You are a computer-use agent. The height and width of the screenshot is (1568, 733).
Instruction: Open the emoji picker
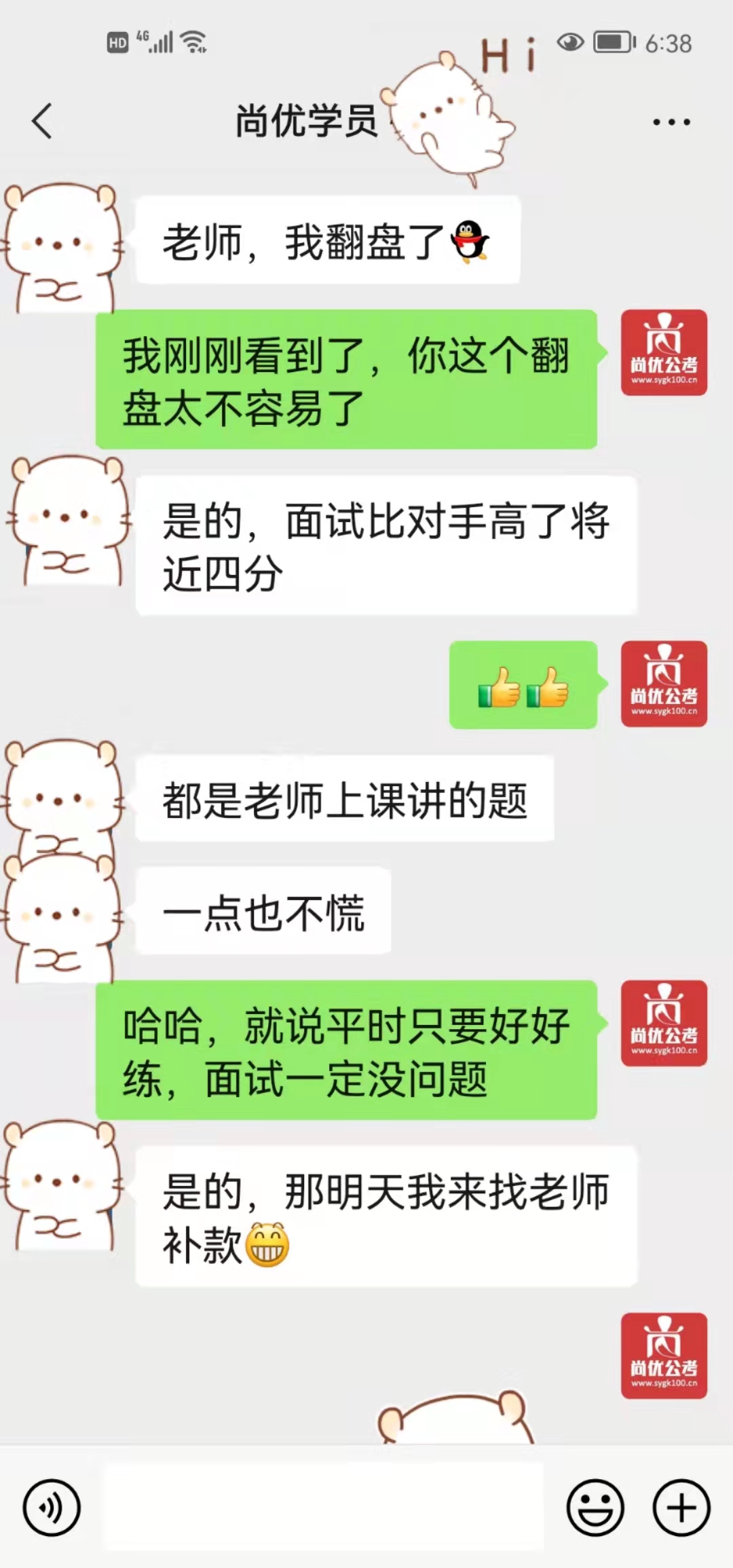coord(595,1507)
